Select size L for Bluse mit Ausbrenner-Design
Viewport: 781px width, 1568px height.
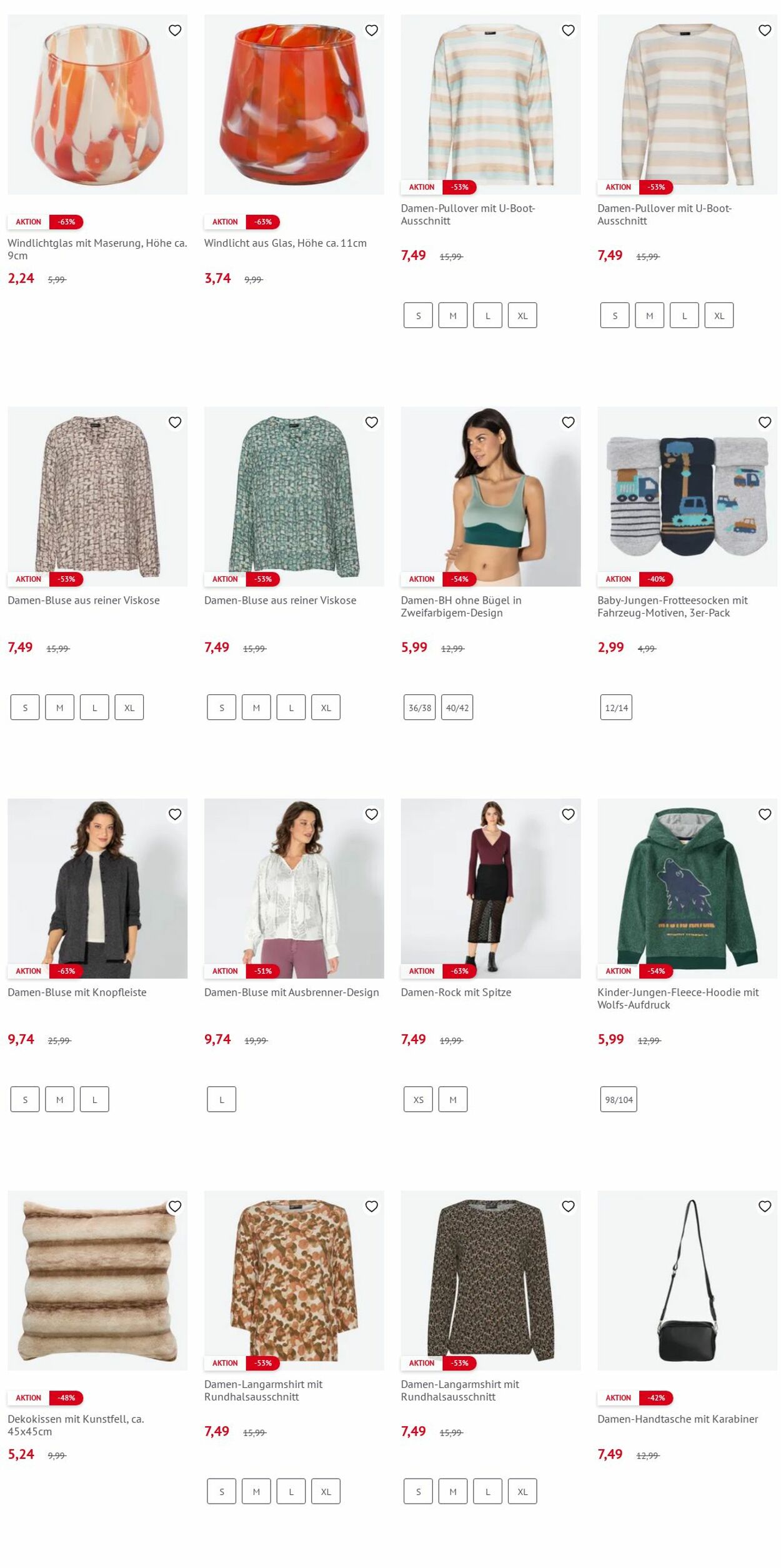(x=221, y=1099)
